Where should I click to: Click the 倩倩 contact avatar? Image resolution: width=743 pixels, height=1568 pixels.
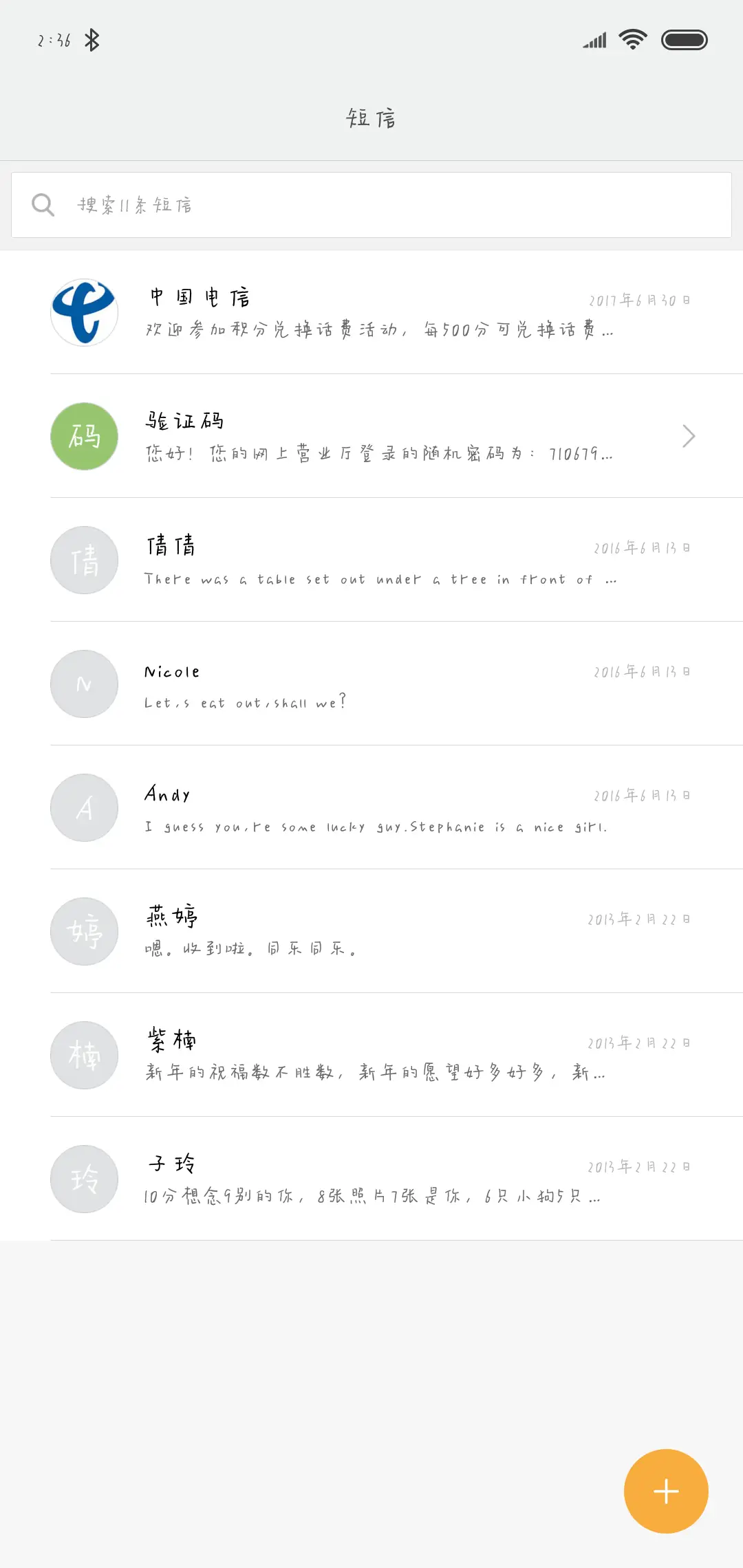pyautogui.click(x=84, y=560)
